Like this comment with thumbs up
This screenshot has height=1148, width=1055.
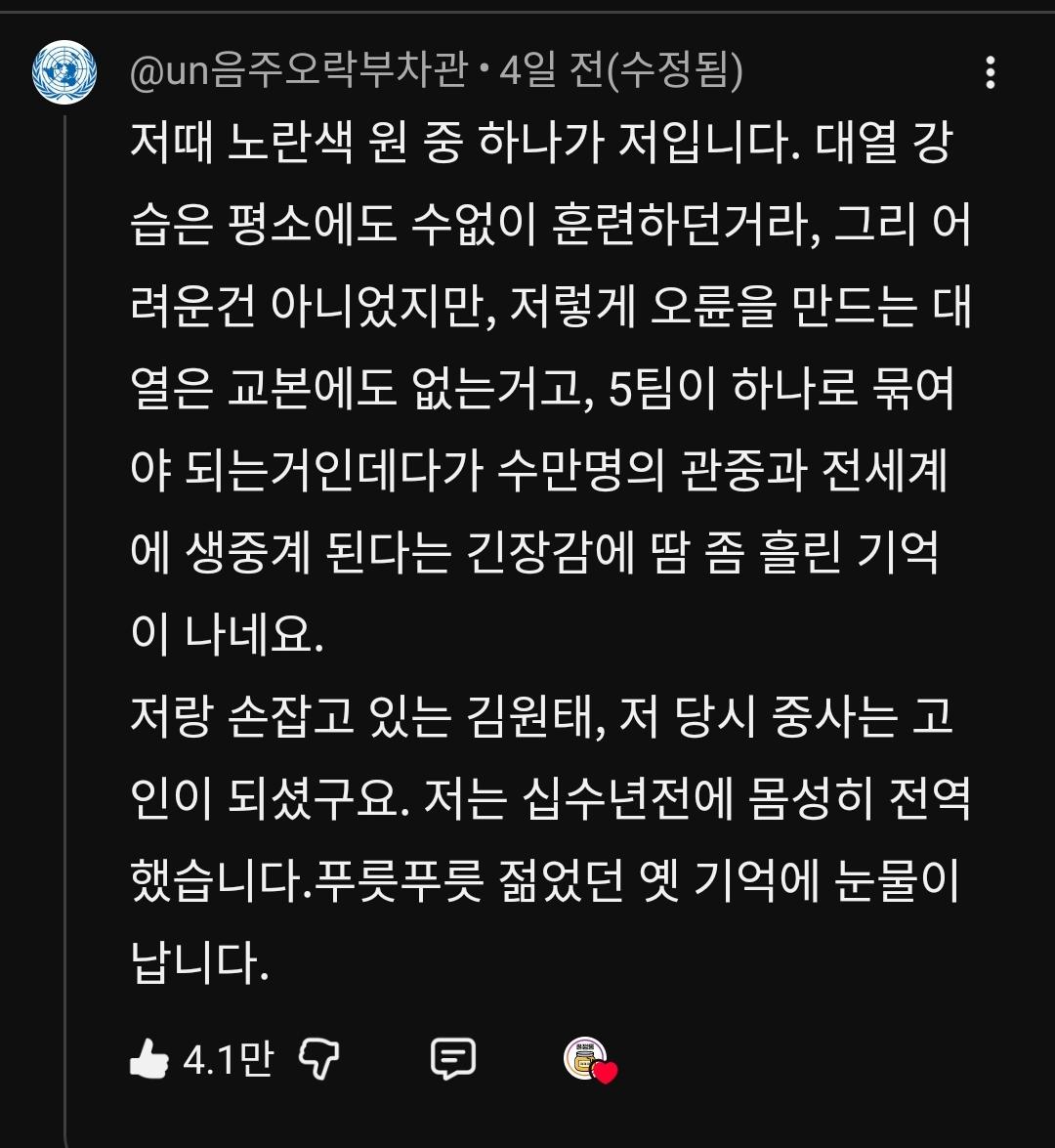(x=148, y=1058)
